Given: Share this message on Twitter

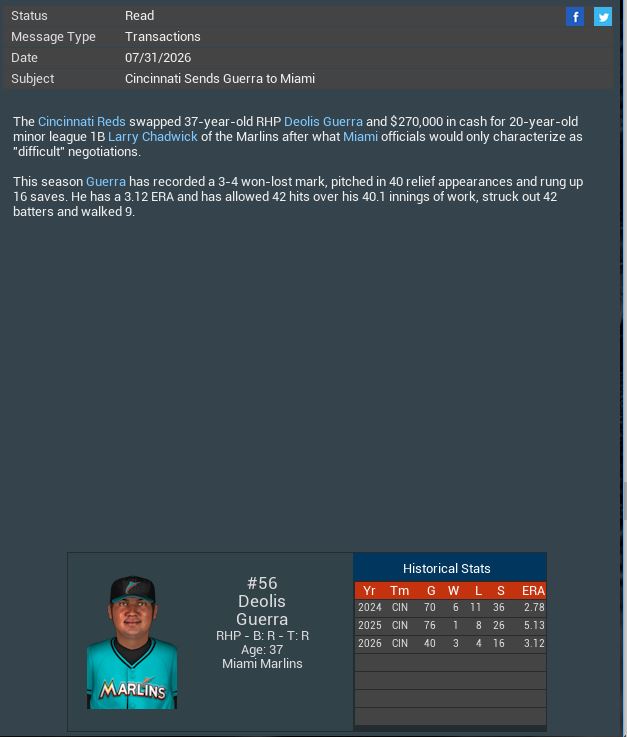Looking at the screenshot, I should (x=603, y=16).
